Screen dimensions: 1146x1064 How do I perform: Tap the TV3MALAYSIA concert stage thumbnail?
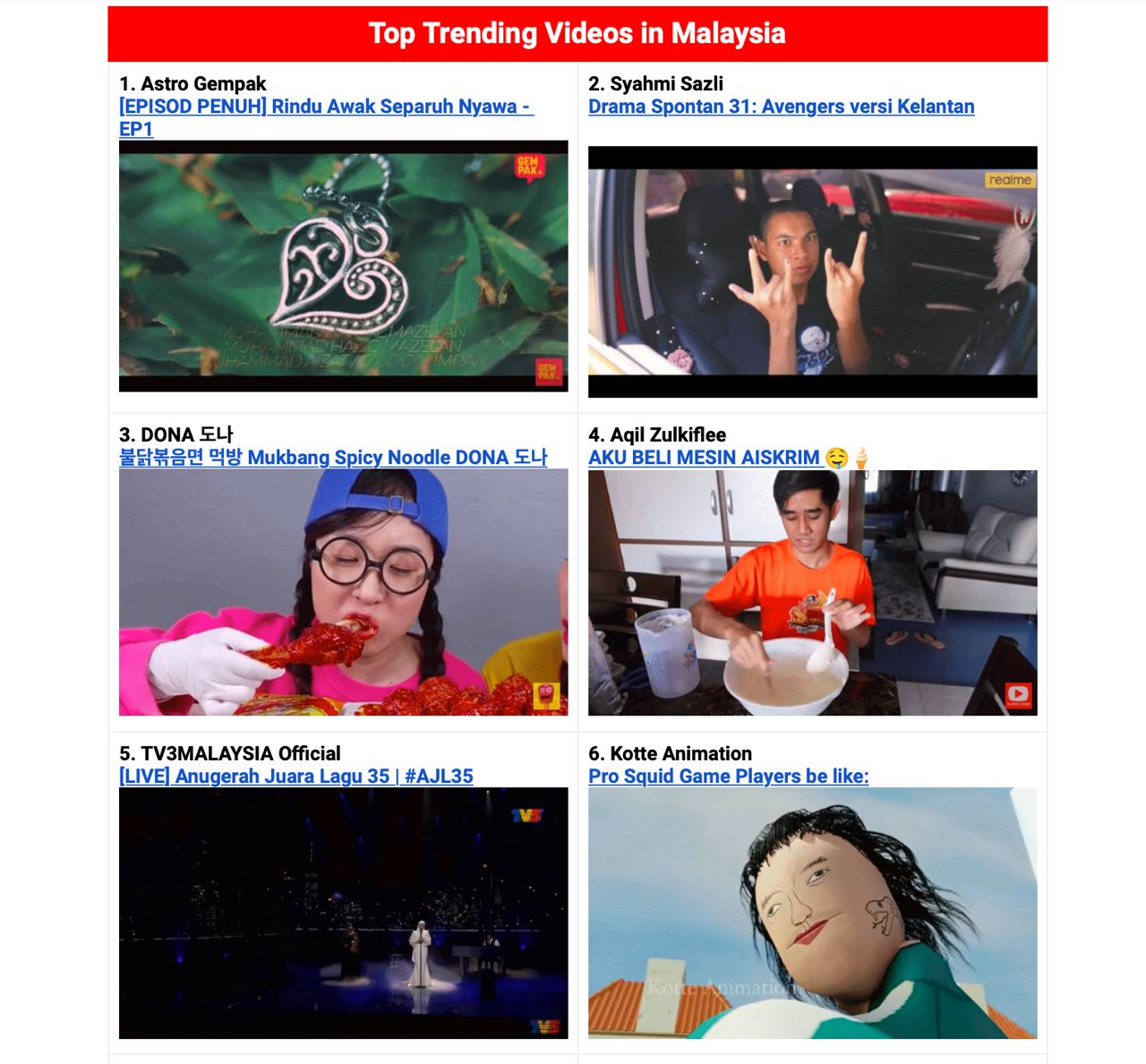coord(343,913)
